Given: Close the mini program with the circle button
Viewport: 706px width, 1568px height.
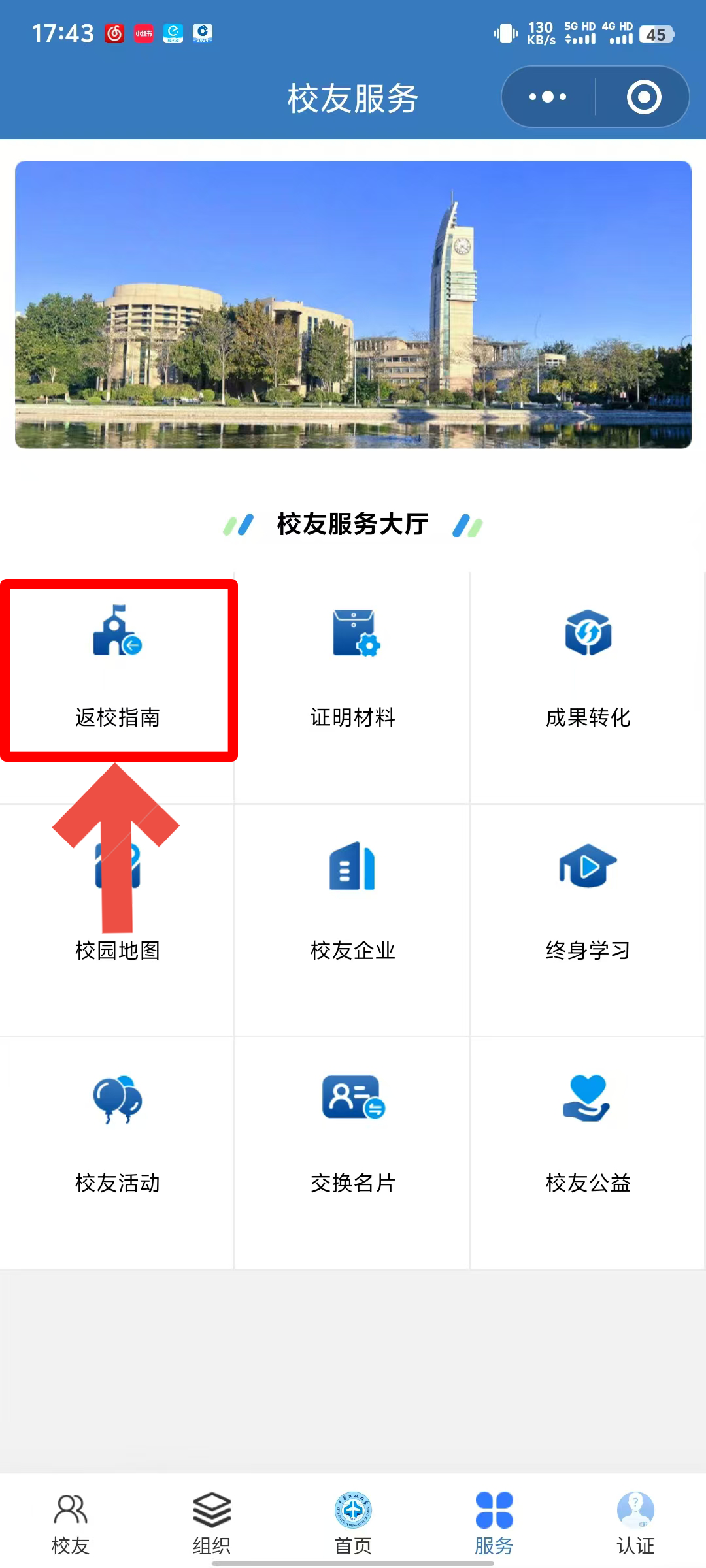Looking at the screenshot, I should tap(644, 97).
